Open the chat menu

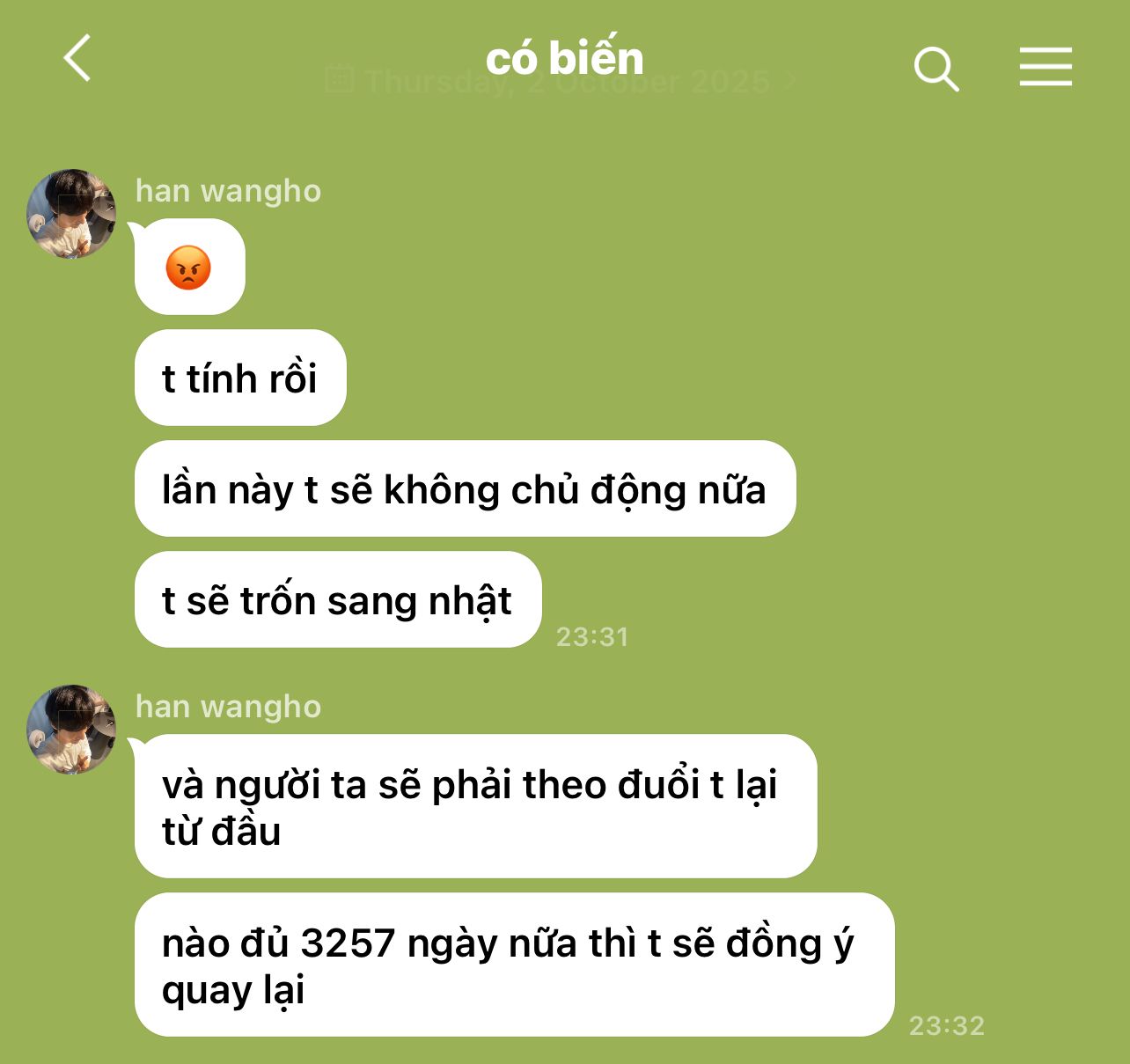pyautogui.click(x=1046, y=67)
